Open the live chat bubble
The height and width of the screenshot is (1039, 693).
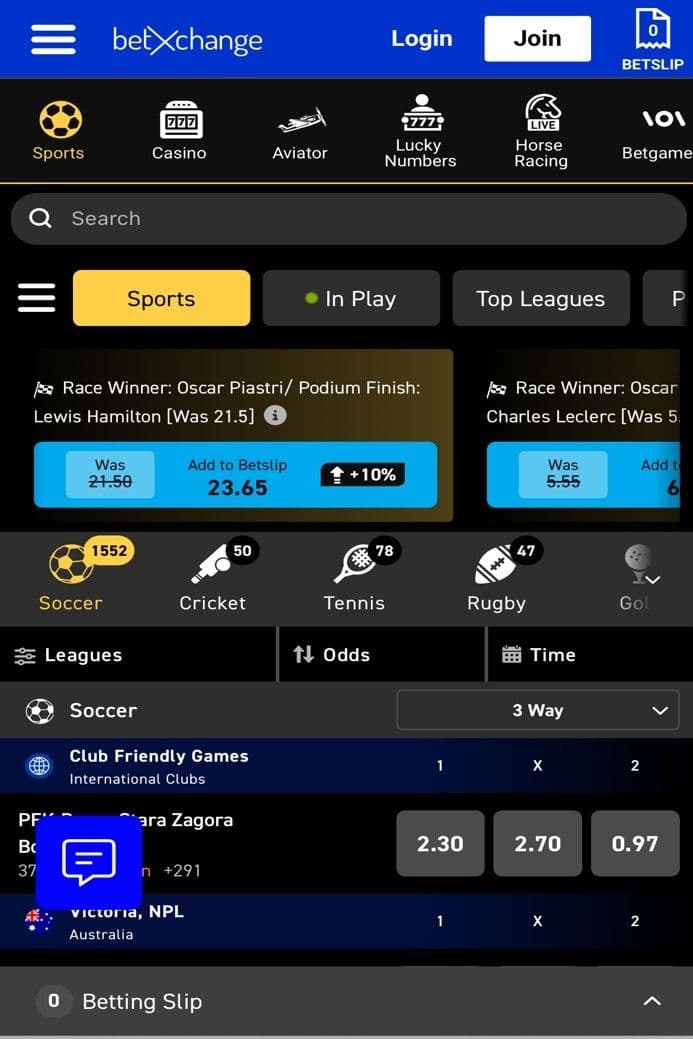tap(89, 862)
